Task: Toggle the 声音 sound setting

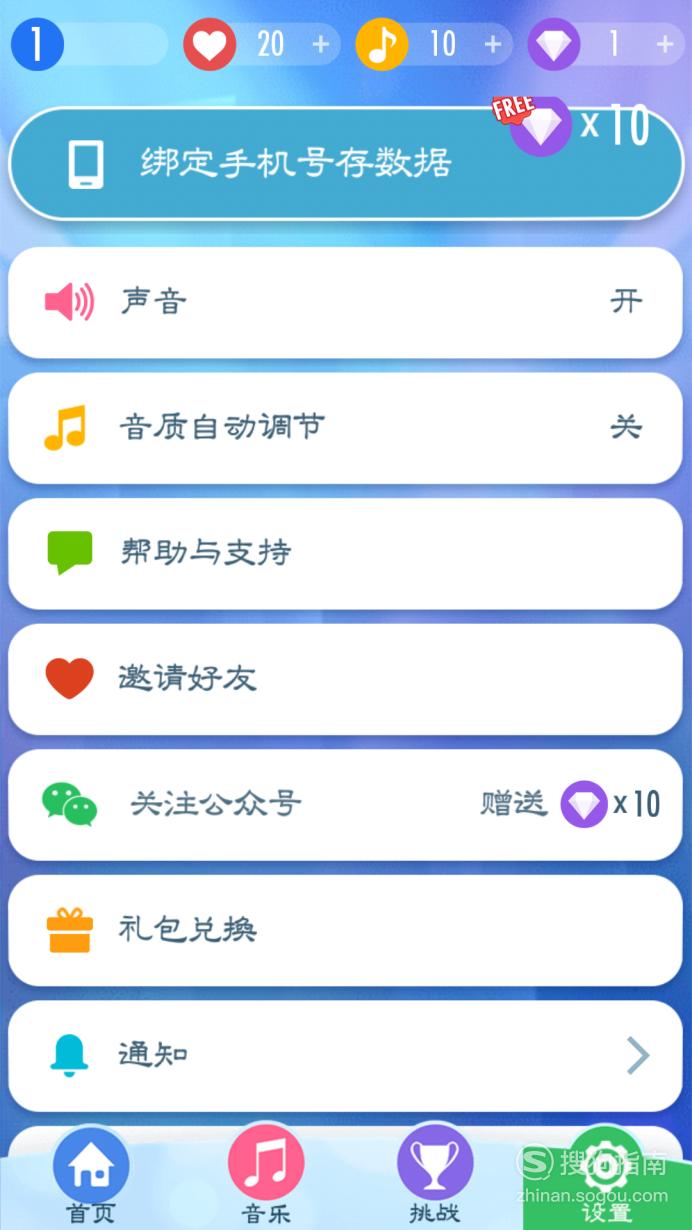Action: (345, 302)
